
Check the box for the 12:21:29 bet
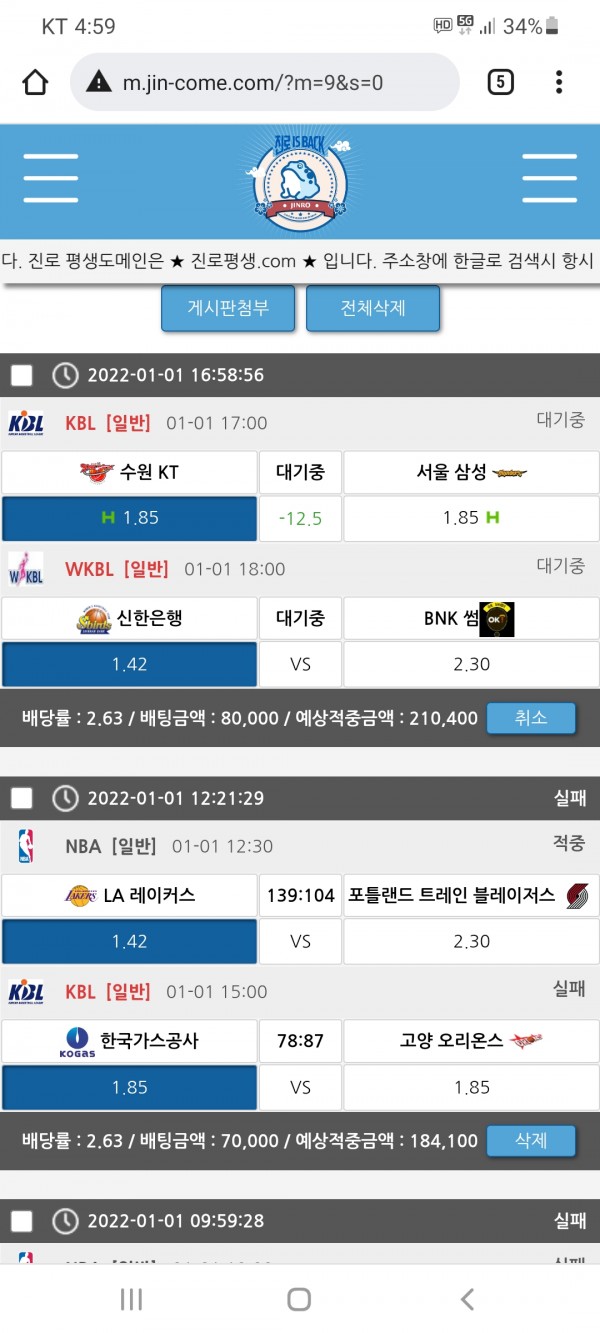[22, 798]
